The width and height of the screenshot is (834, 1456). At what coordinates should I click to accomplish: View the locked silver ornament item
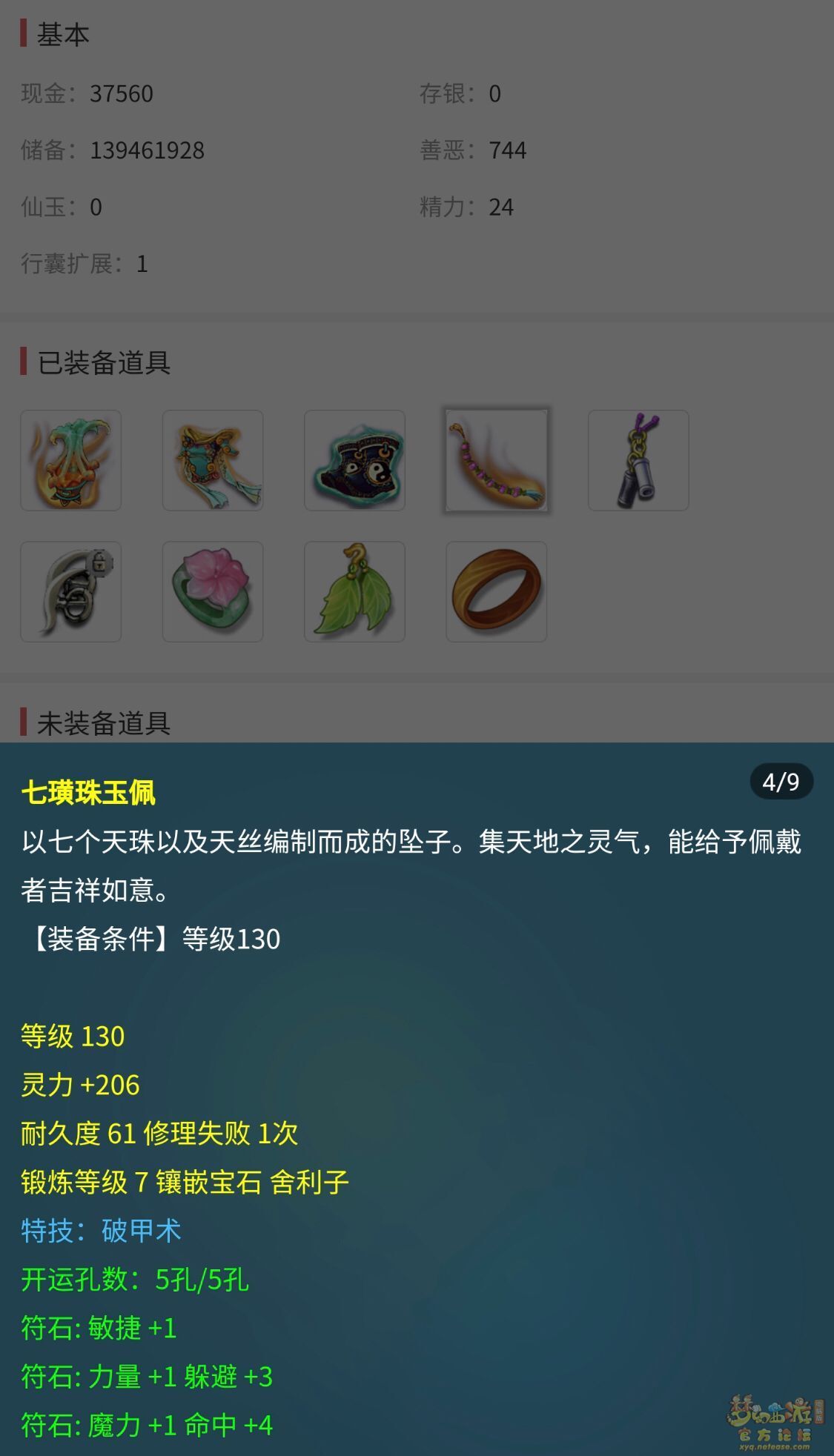70,591
